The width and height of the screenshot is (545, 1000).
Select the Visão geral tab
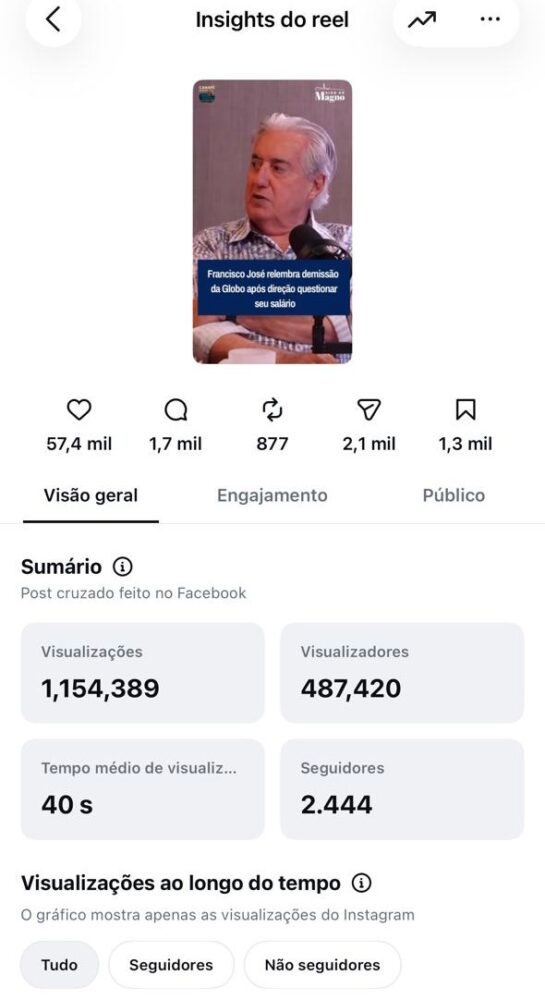tap(91, 496)
